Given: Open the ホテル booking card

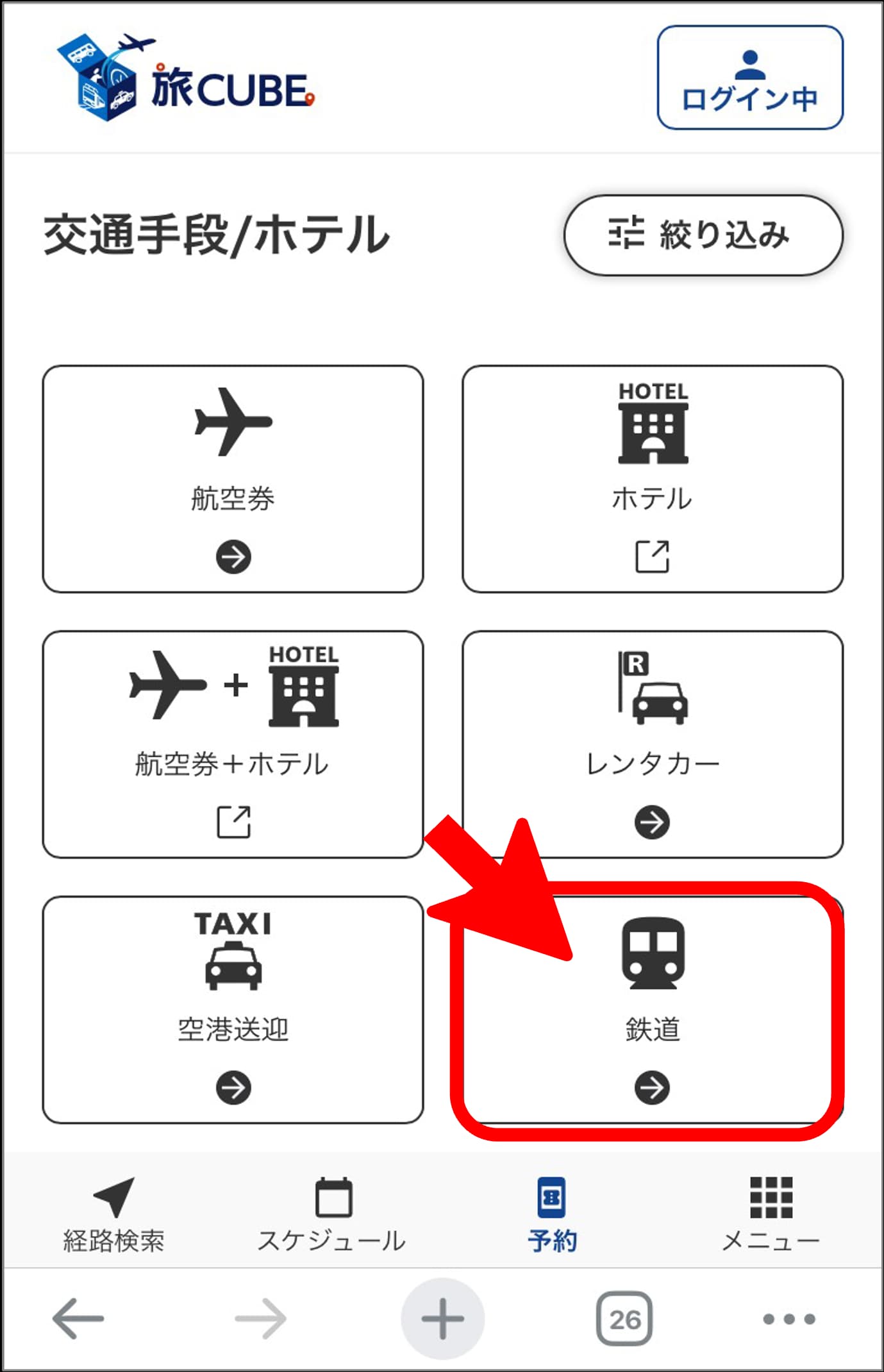Looking at the screenshot, I should [x=652, y=479].
